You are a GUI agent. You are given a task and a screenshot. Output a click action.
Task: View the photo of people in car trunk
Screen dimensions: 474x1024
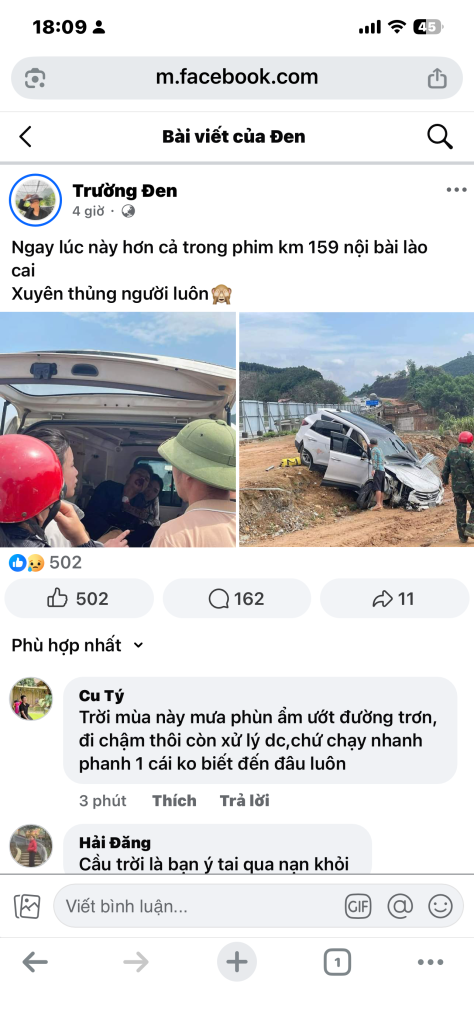118,429
